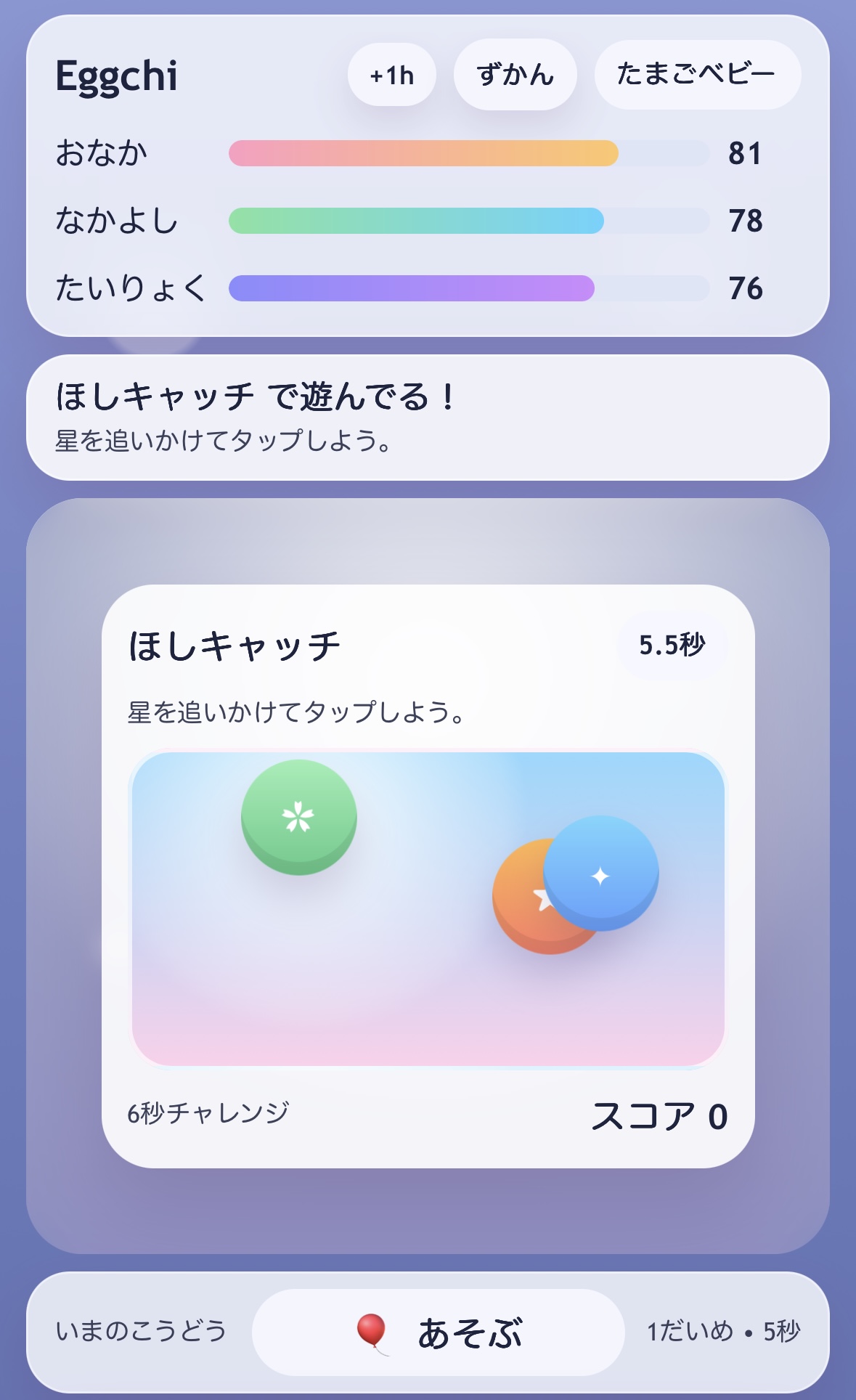Screen dimensions: 856x1400
Task: Open the ずかん collection
Action: pyautogui.click(x=515, y=75)
